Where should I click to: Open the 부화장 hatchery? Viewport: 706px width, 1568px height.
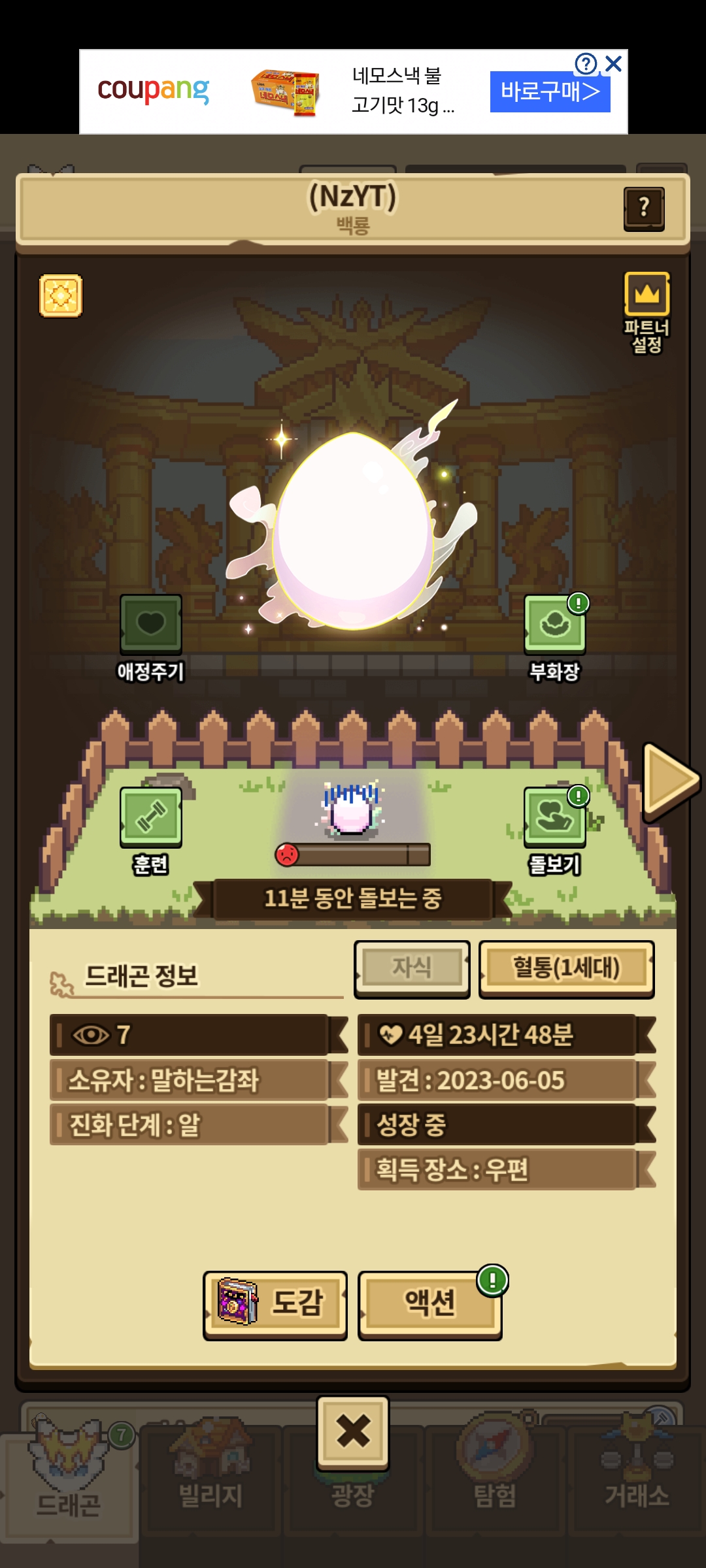[555, 625]
